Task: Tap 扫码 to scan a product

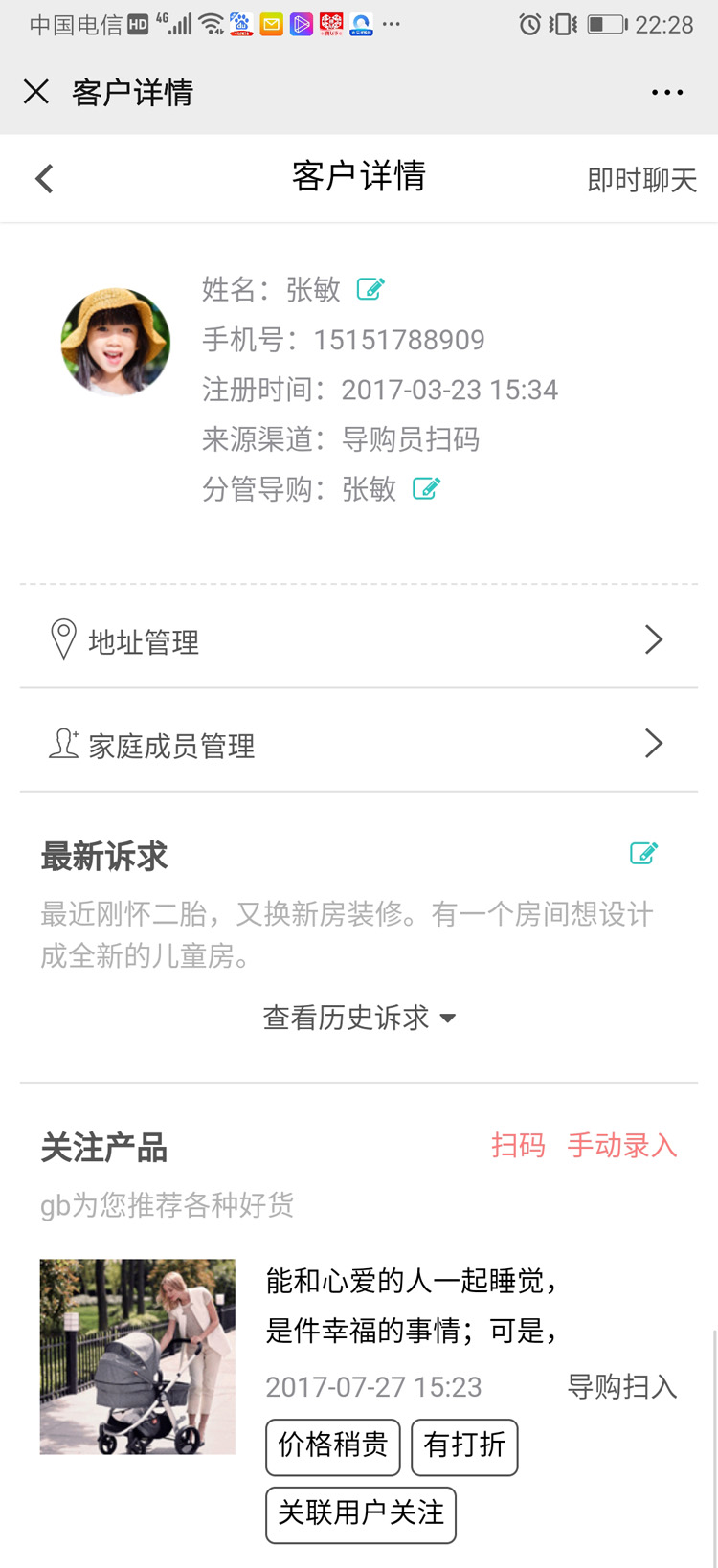Action: [x=518, y=1146]
